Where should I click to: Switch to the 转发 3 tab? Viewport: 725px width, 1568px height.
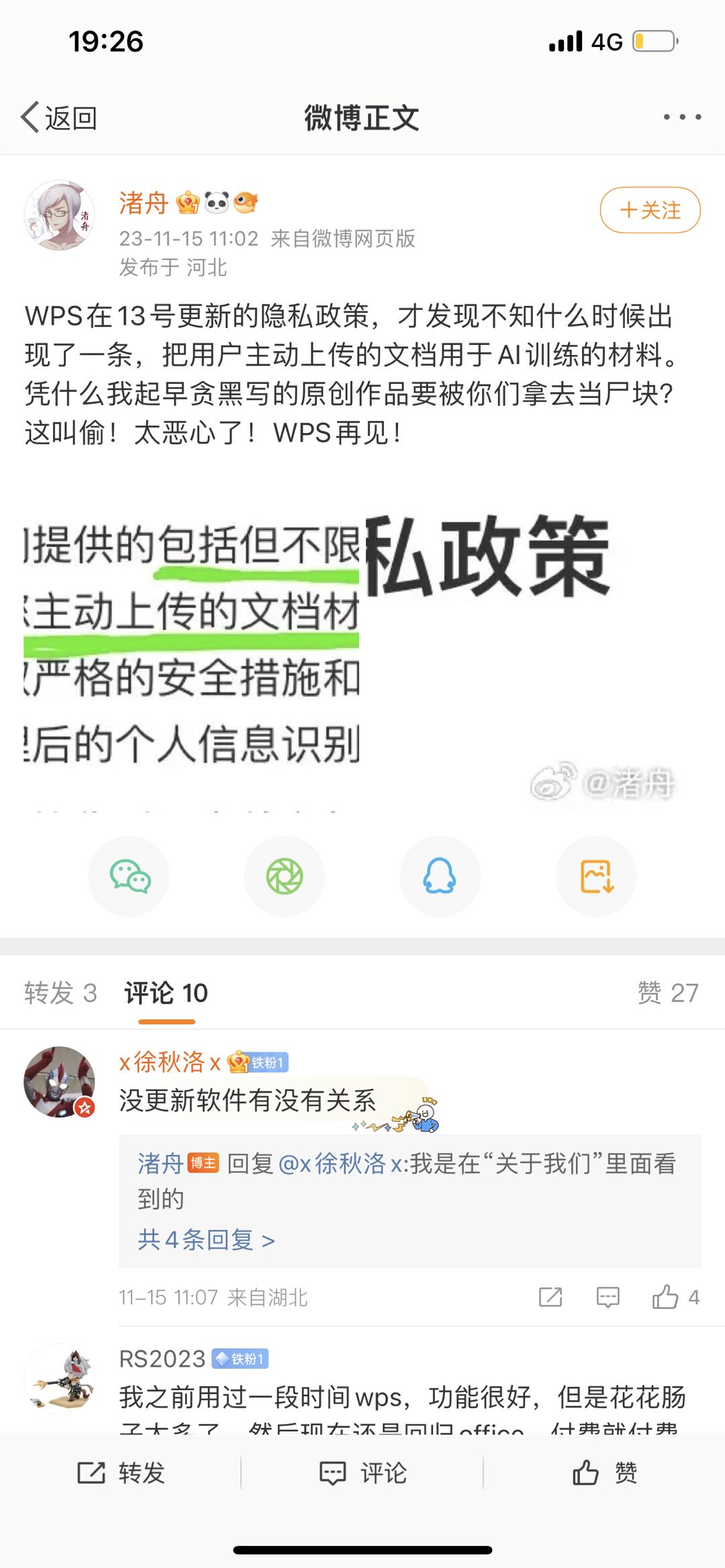coord(60,993)
